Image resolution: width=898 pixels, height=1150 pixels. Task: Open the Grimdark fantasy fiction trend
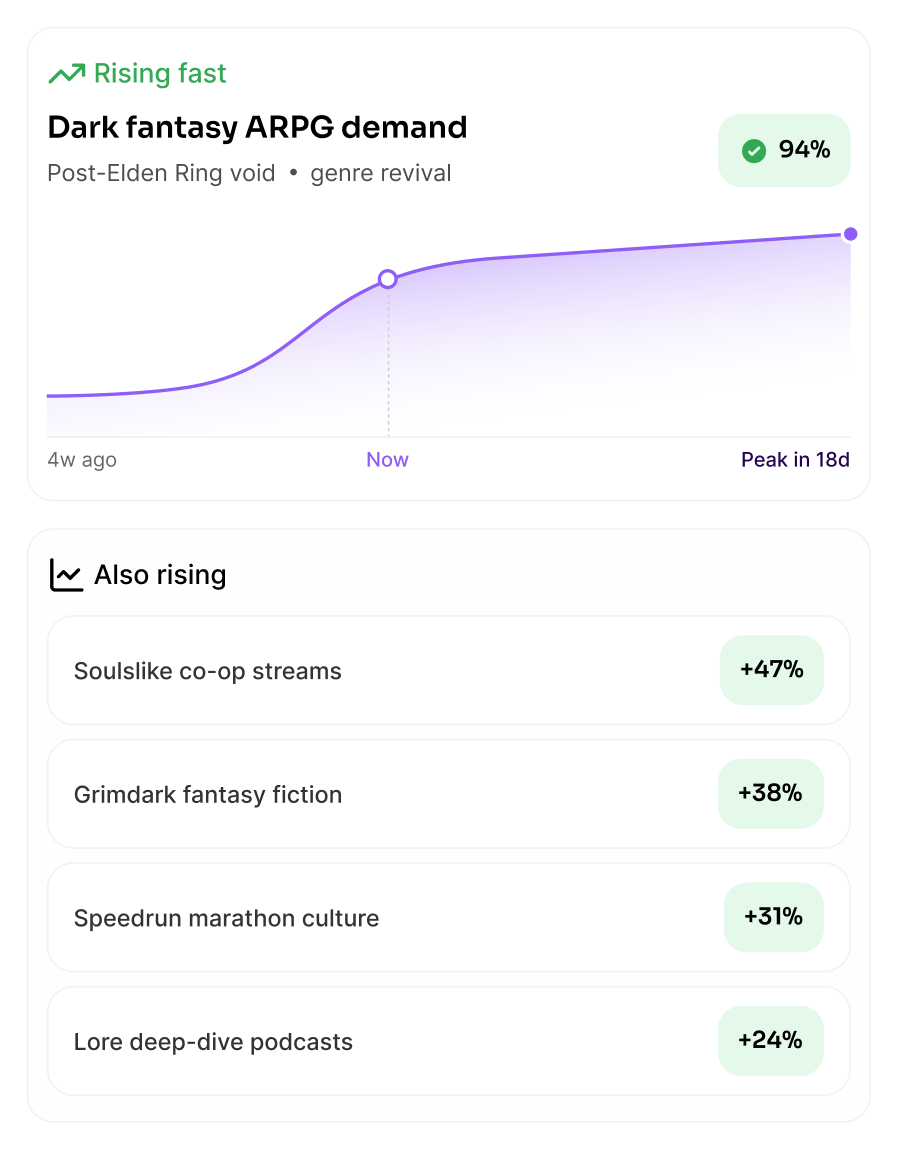(x=448, y=794)
